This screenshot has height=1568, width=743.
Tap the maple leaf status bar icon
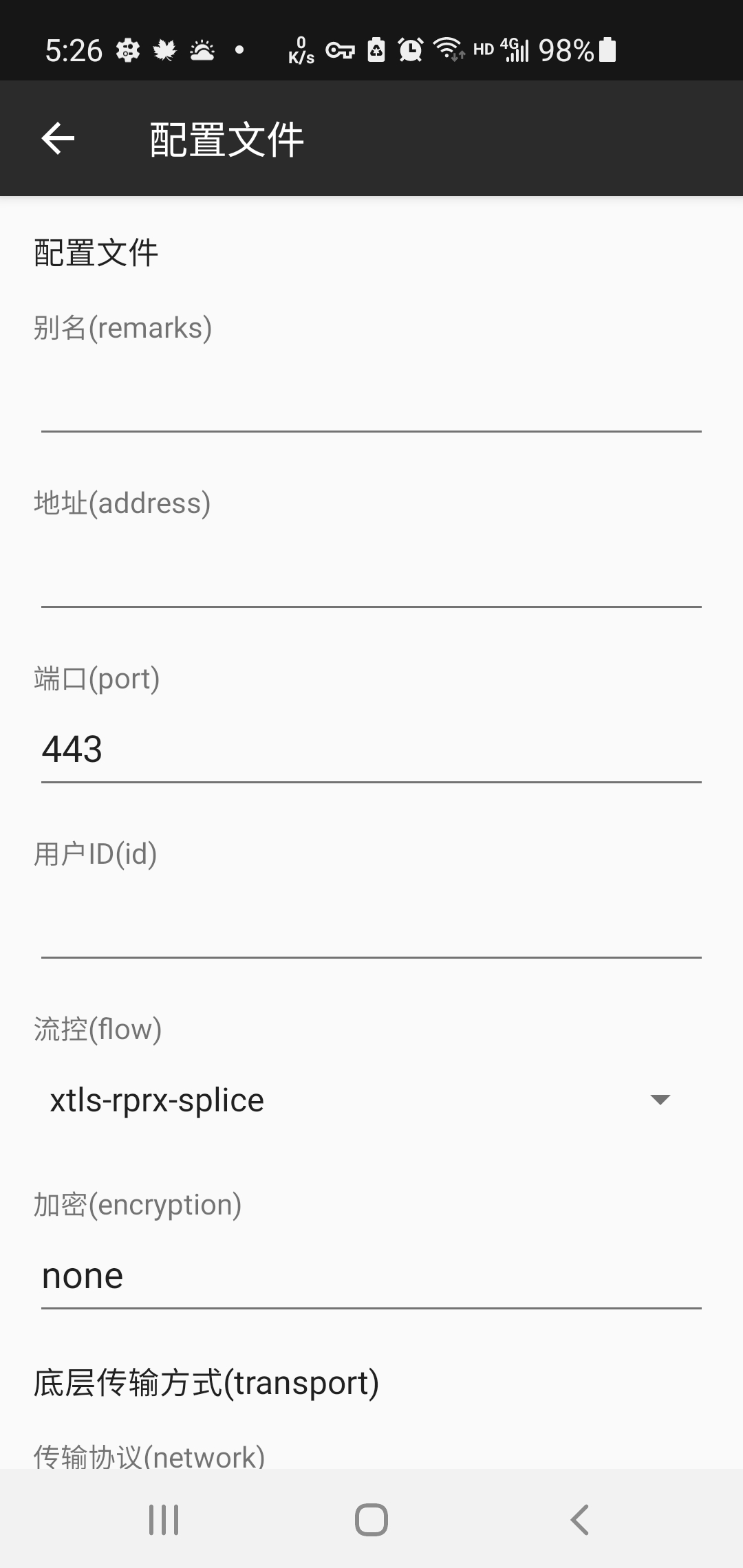point(165,50)
